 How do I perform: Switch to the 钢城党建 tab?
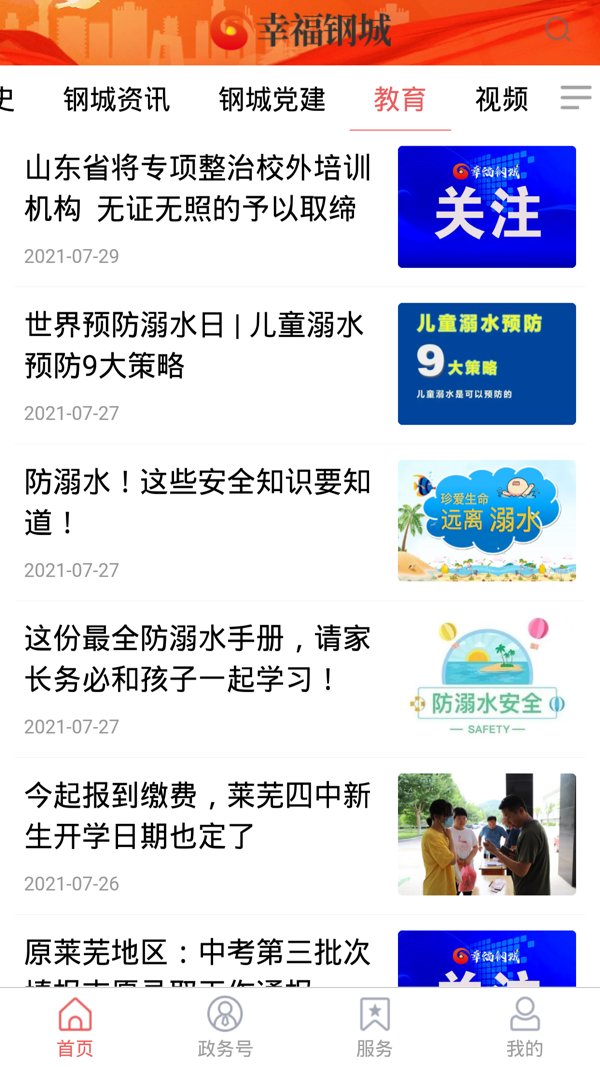tap(272, 99)
